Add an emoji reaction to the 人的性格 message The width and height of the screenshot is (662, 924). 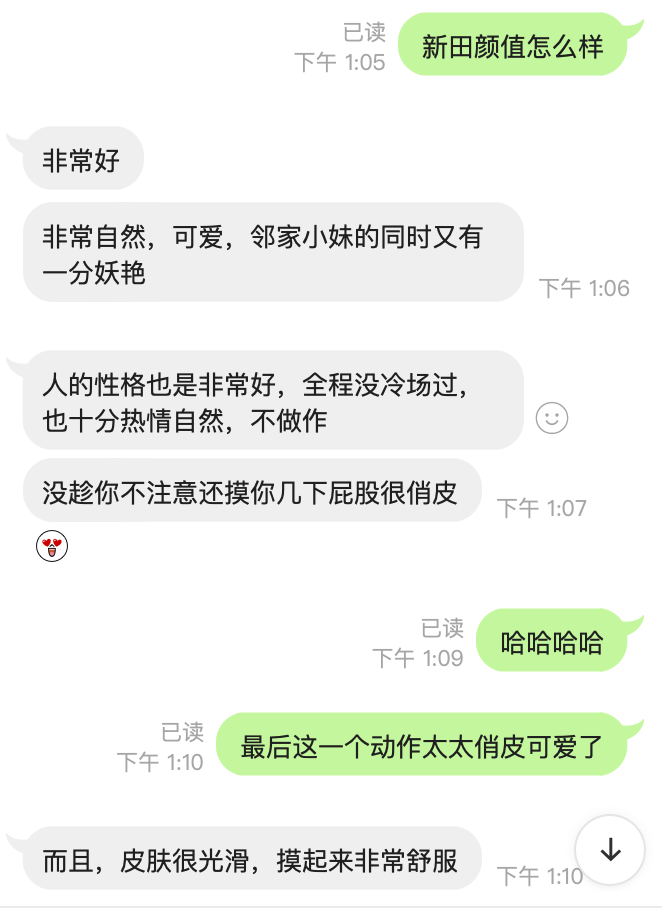pos(552,417)
